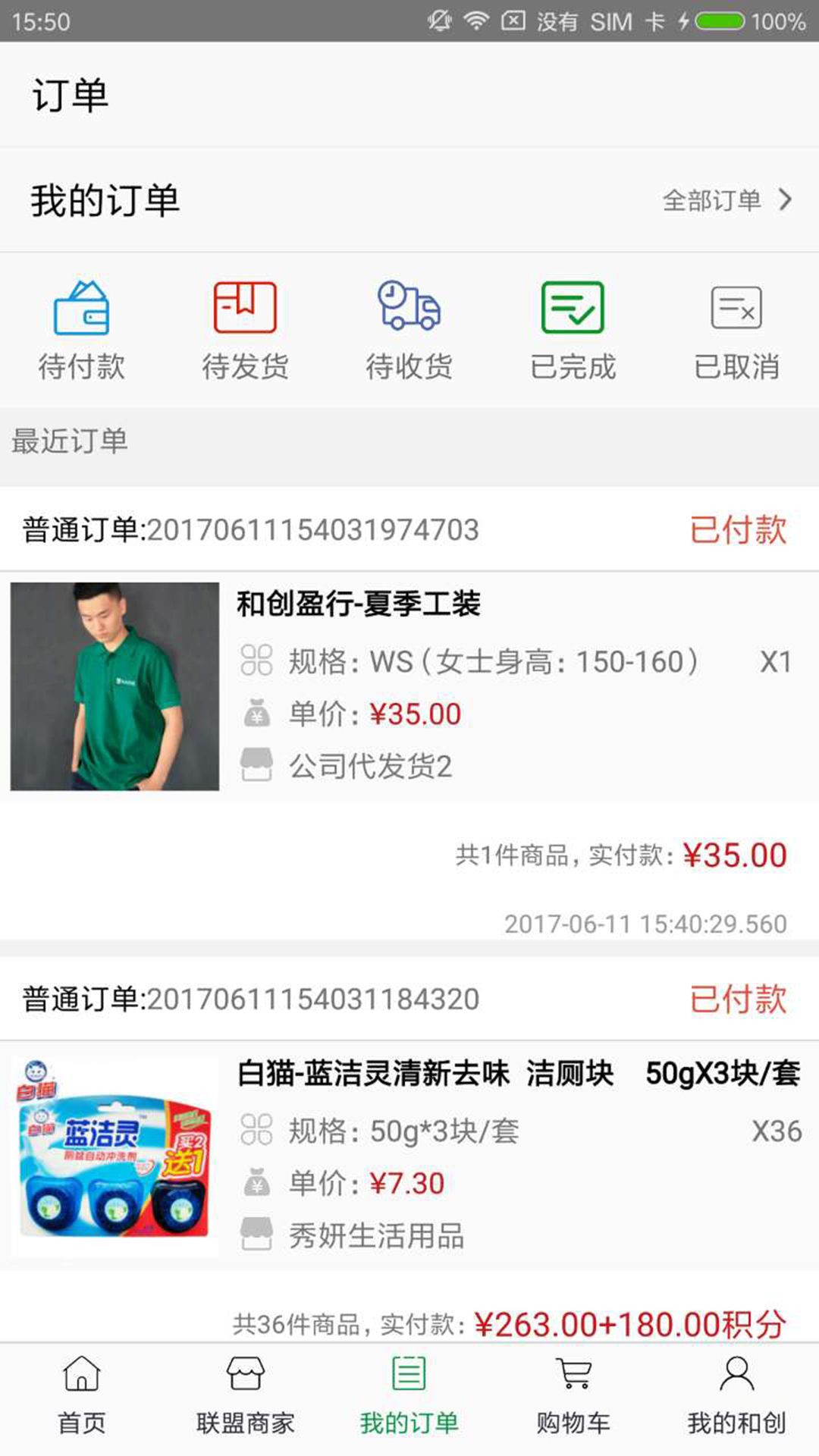Switch to the 我的和创 tab
This screenshot has width=819, height=1456.
tap(736, 1397)
